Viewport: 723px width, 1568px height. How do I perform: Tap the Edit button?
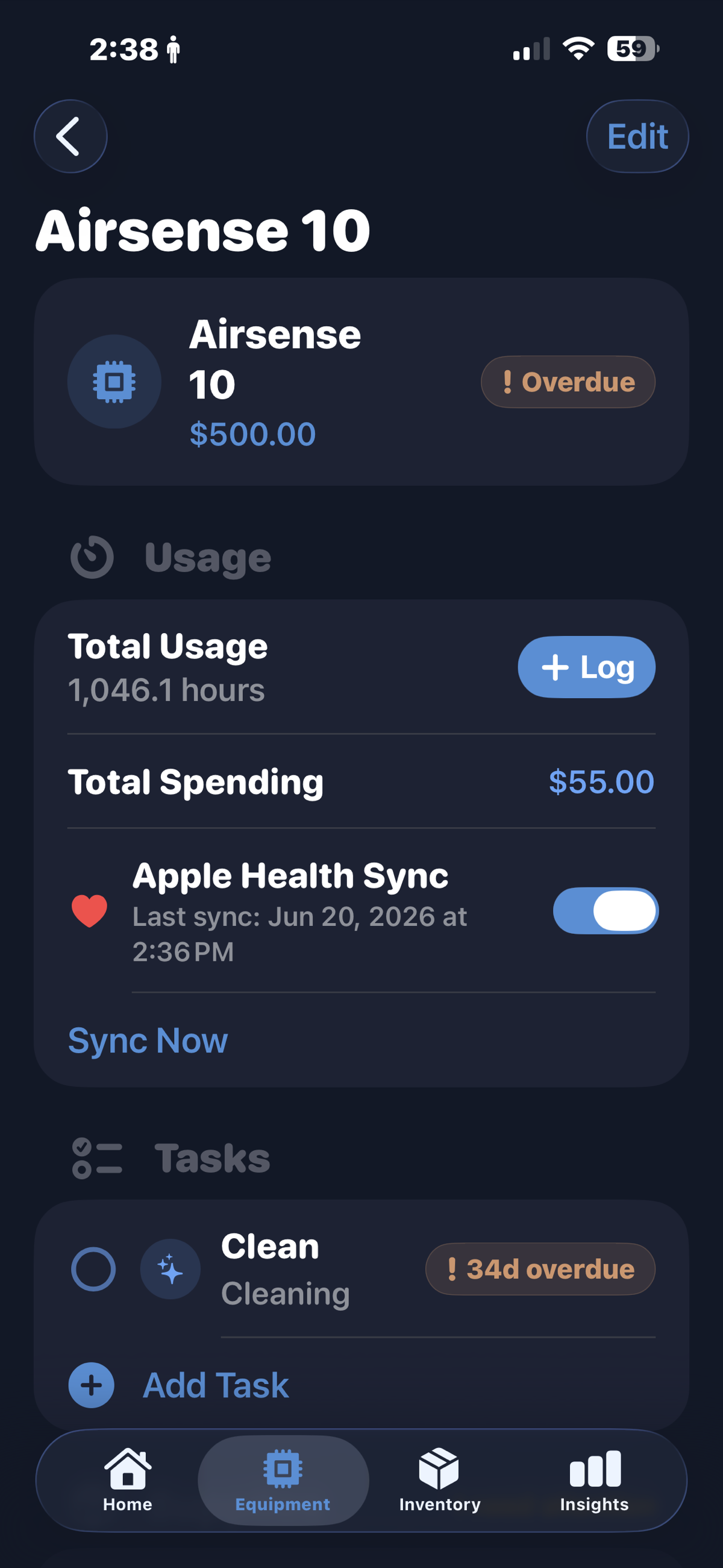[x=637, y=136]
